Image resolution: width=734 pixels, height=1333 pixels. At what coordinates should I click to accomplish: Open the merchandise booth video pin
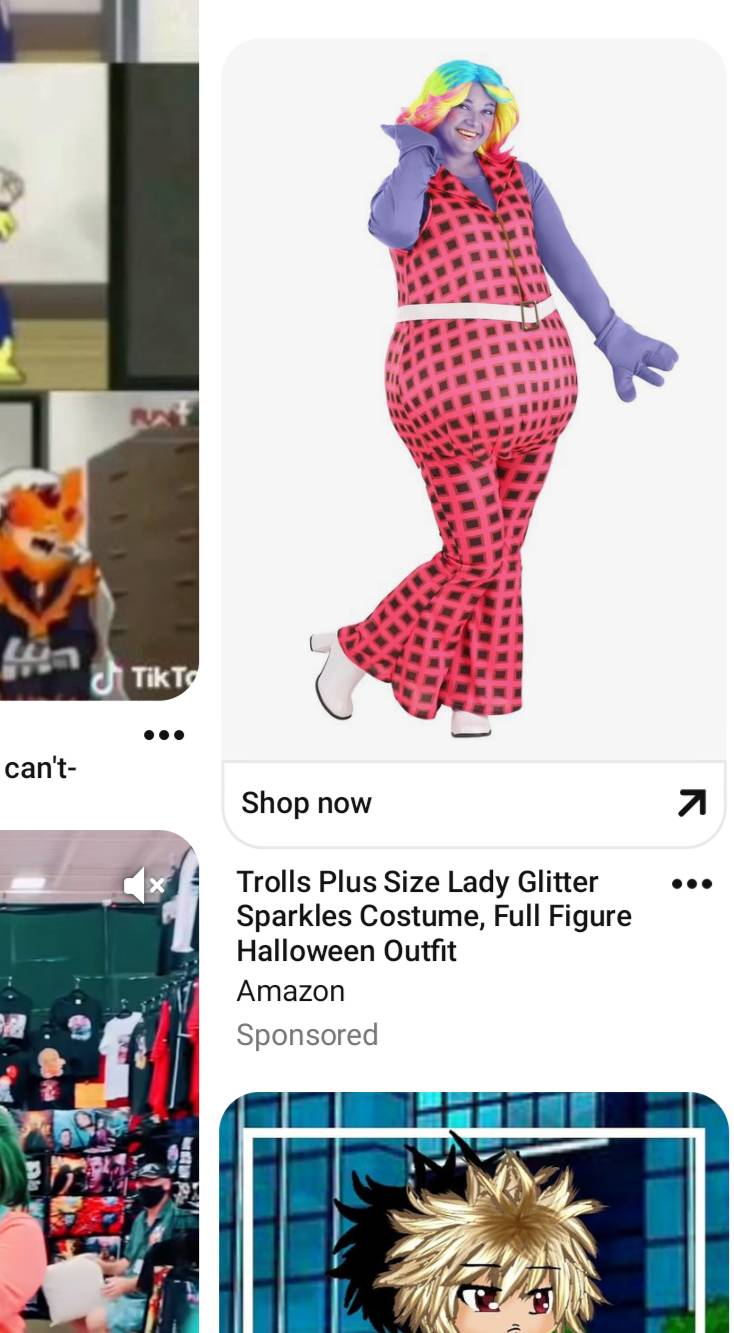click(98, 1100)
